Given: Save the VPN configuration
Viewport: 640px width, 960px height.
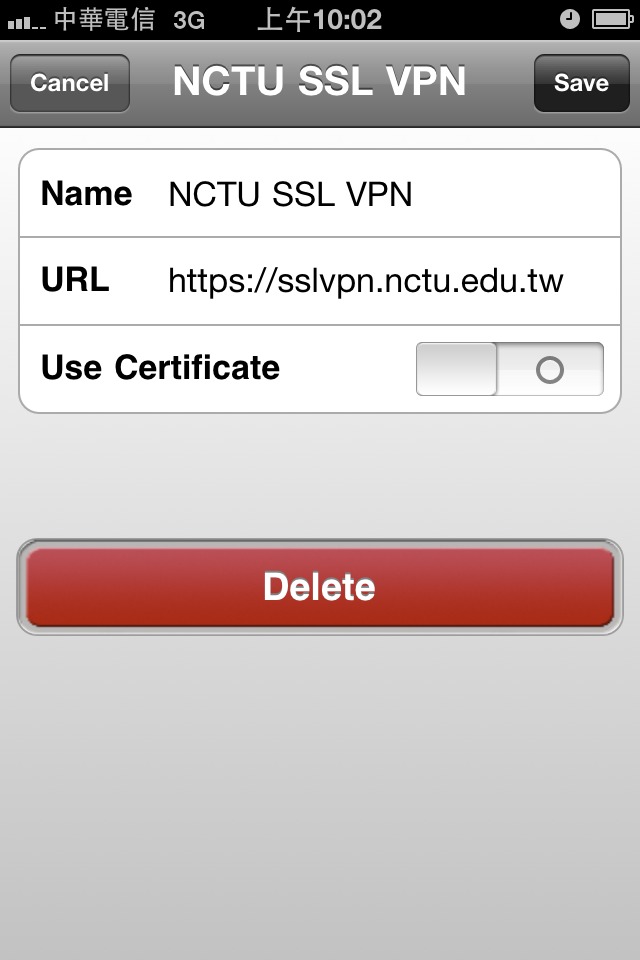Looking at the screenshot, I should click(581, 83).
